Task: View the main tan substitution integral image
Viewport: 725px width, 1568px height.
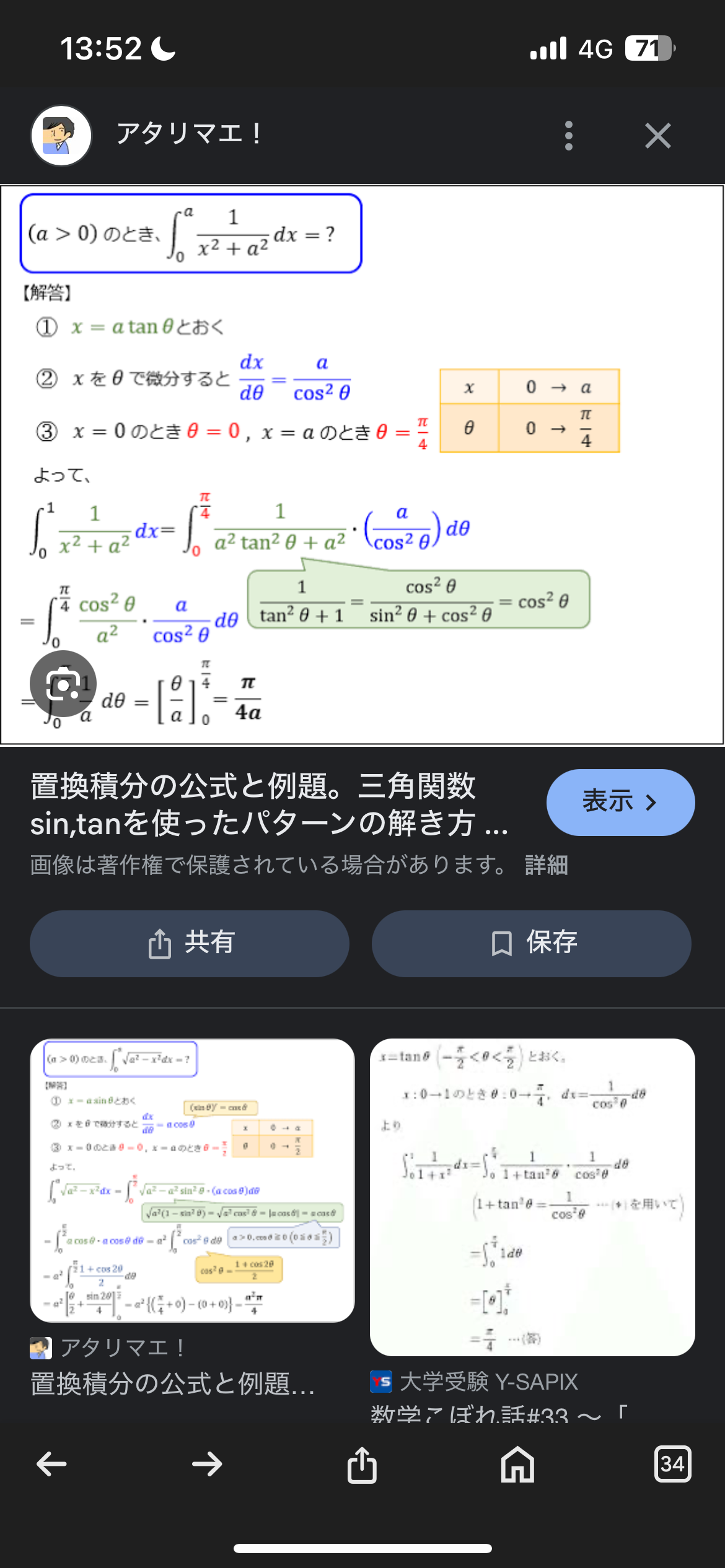Action: pyautogui.click(x=362, y=464)
